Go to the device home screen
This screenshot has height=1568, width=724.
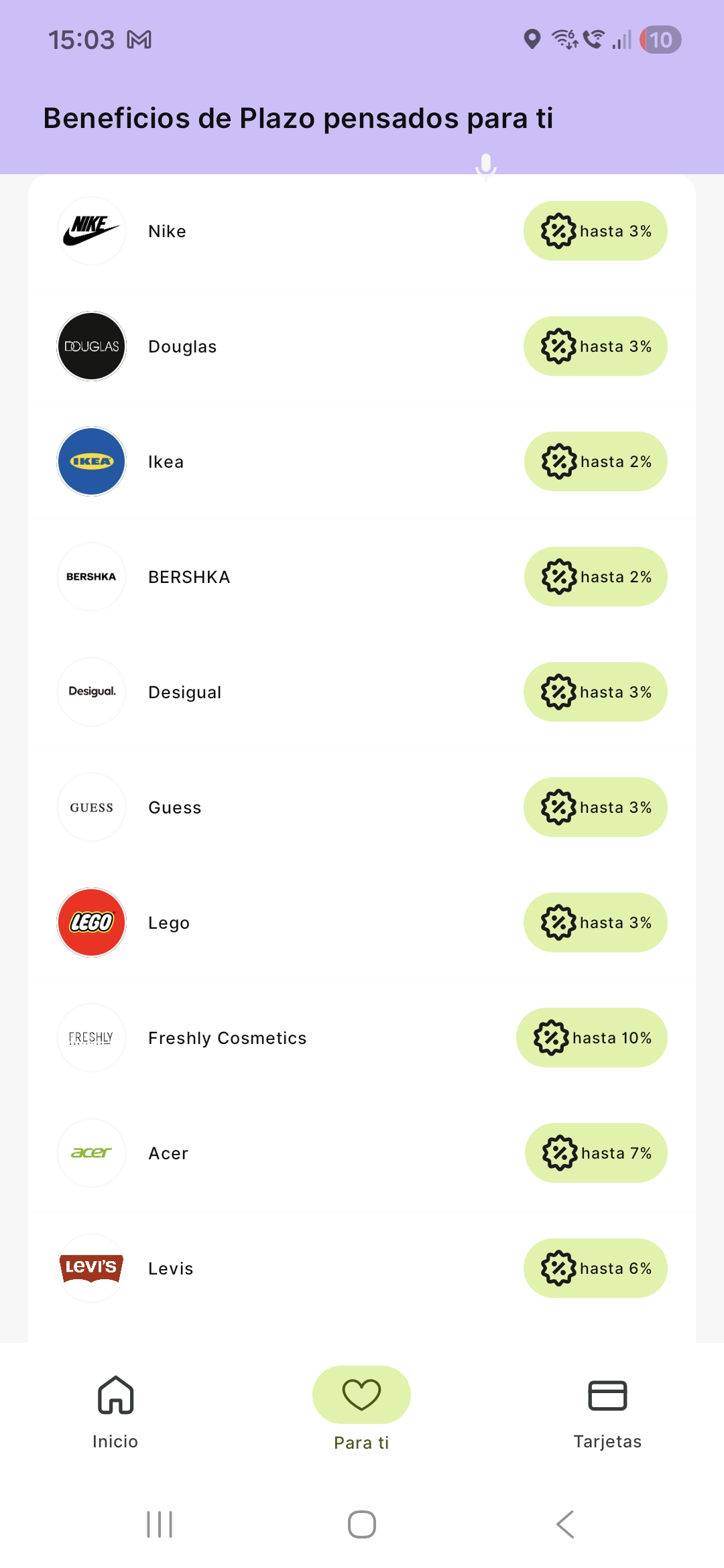(362, 1524)
